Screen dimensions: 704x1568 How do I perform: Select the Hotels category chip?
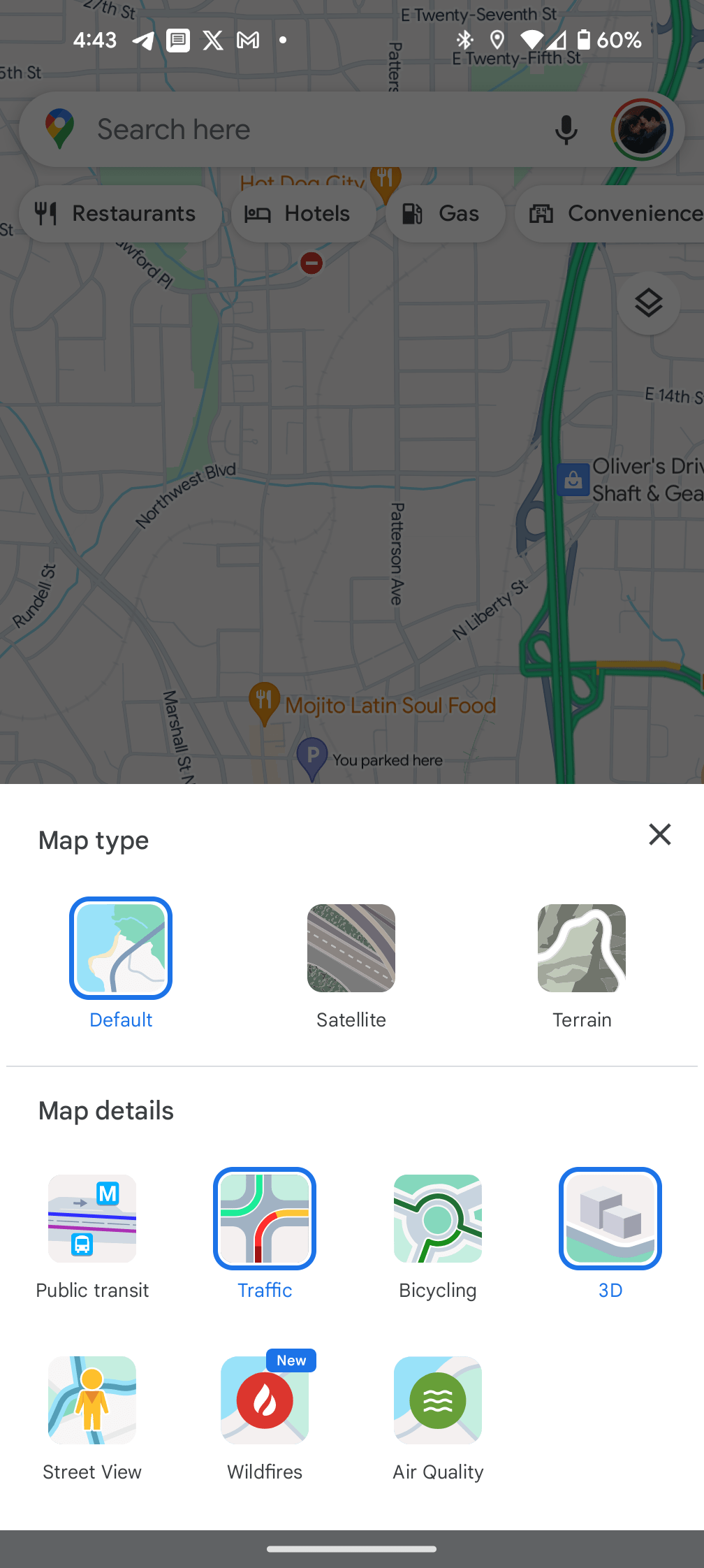click(303, 214)
